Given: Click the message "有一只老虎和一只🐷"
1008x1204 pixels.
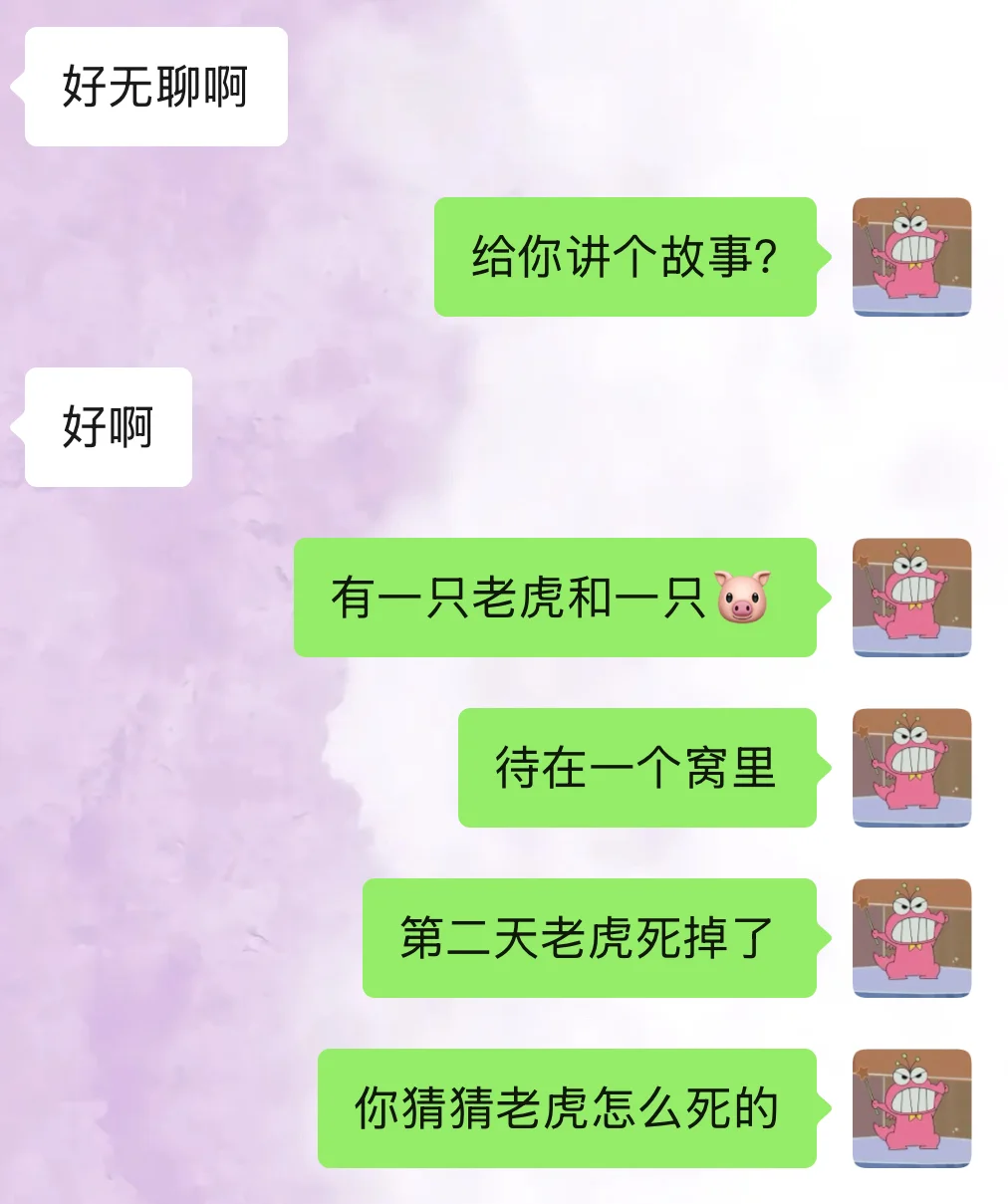Looking at the screenshot, I should (558, 599).
